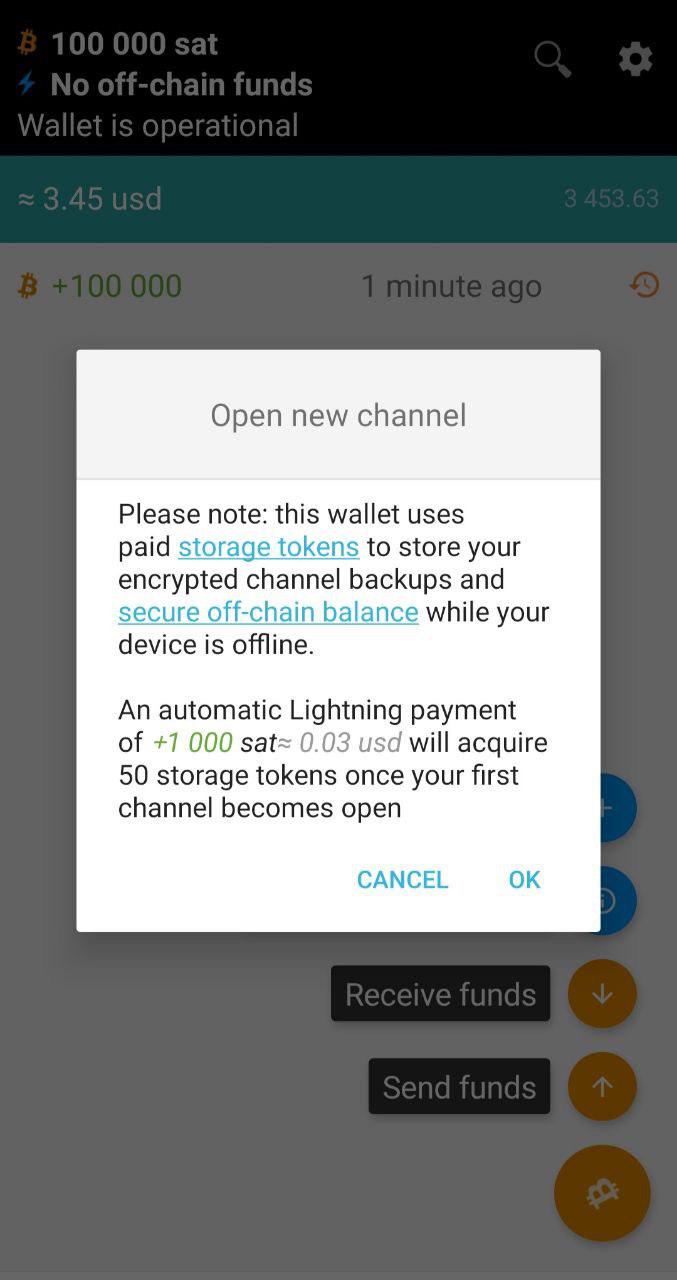
Task: Confirm opening the channel with OK
Action: pyautogui.click(x=524, y=879)
